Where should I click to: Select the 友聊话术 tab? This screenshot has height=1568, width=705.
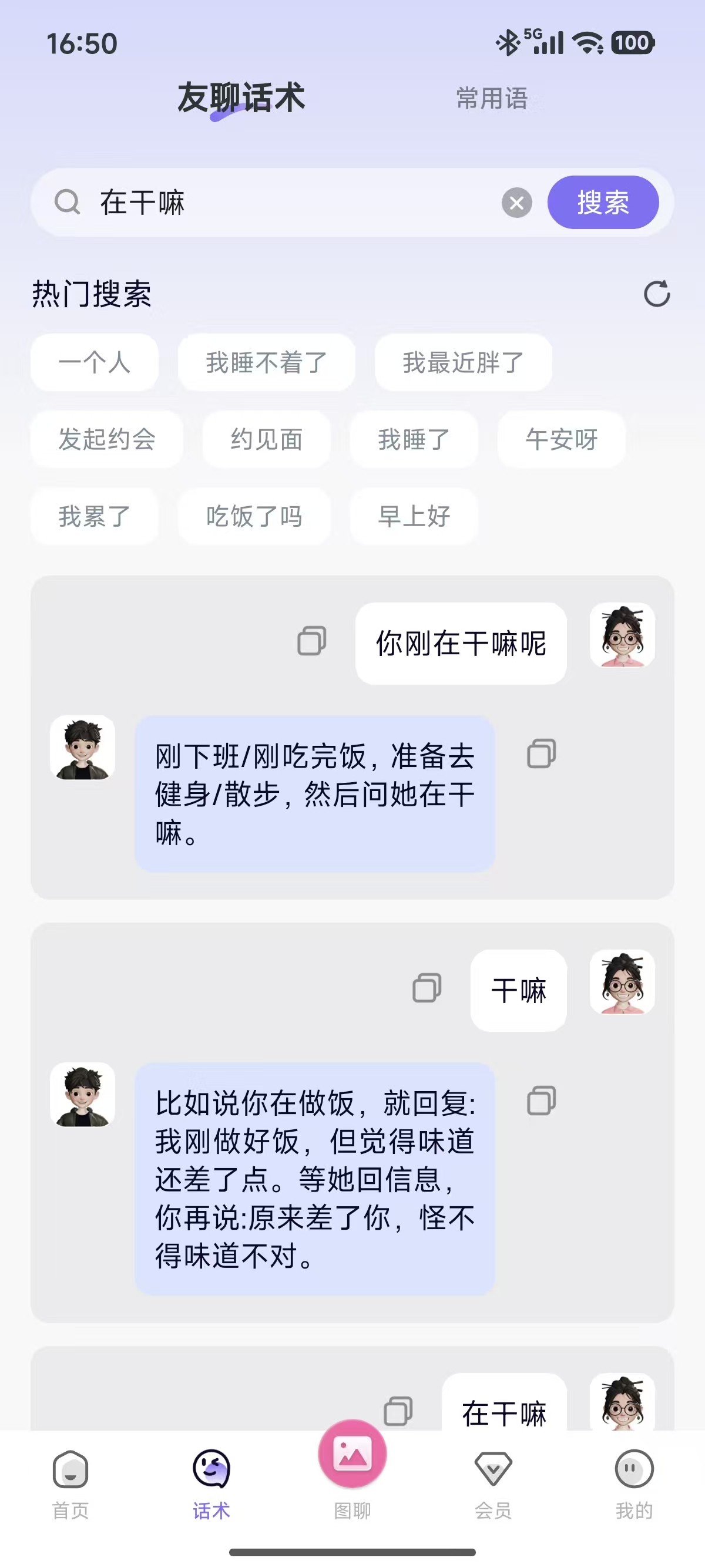pos(241,97)
